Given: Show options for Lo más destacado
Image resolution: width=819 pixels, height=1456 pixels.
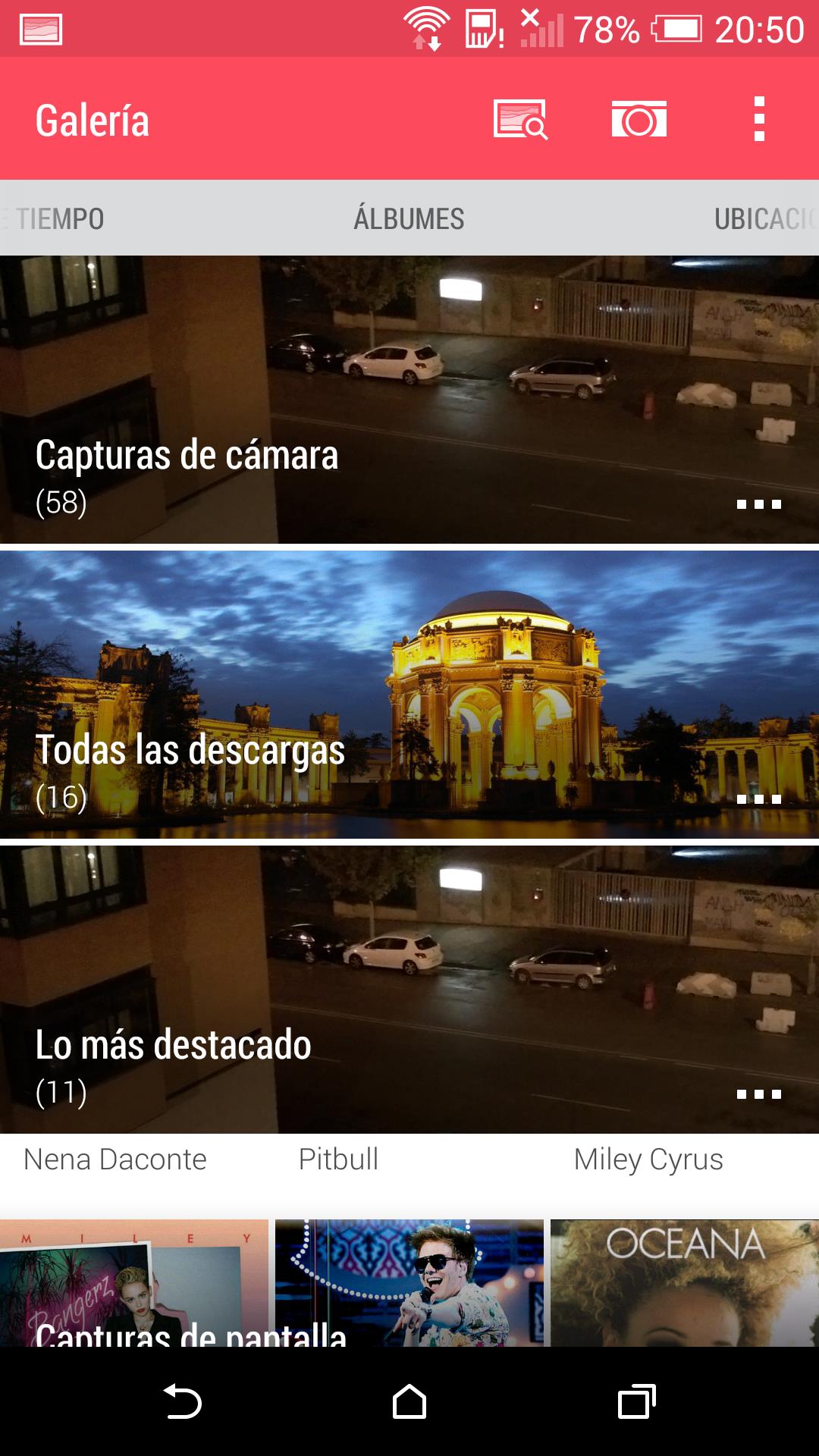Looking at the screenshot, I should coord(758,1094).
